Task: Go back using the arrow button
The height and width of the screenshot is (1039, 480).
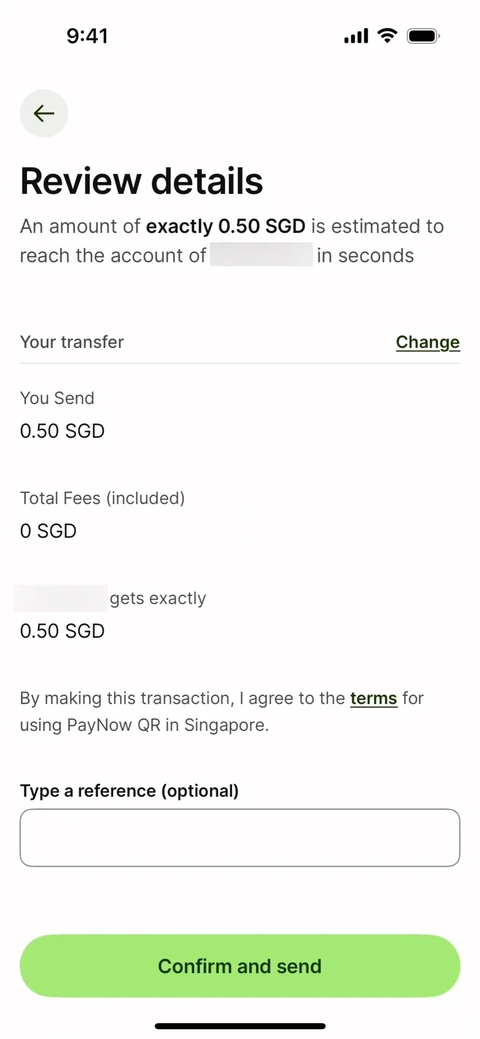Action: point(44,113)
